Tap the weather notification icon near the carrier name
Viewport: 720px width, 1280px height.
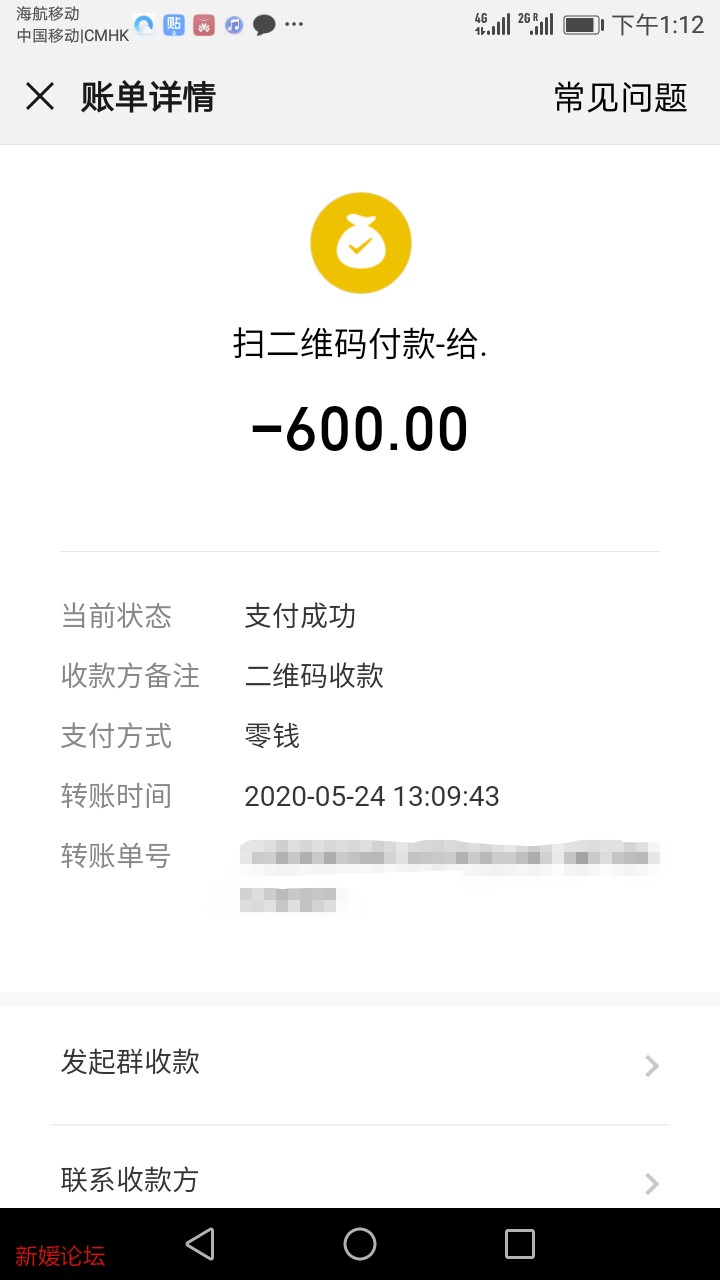145,25
